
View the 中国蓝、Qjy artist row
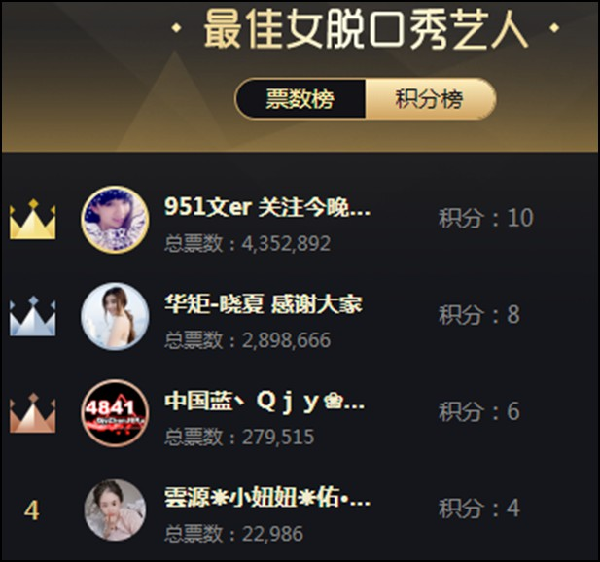click(264, 402)
